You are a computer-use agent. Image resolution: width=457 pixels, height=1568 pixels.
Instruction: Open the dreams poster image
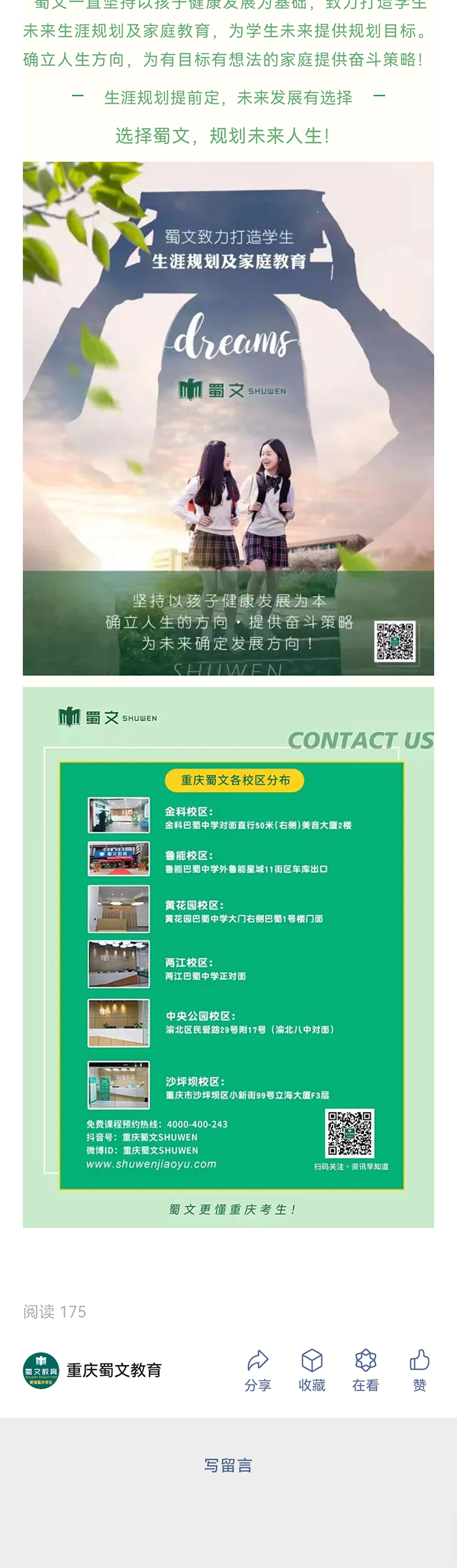(x=228, y=418)
